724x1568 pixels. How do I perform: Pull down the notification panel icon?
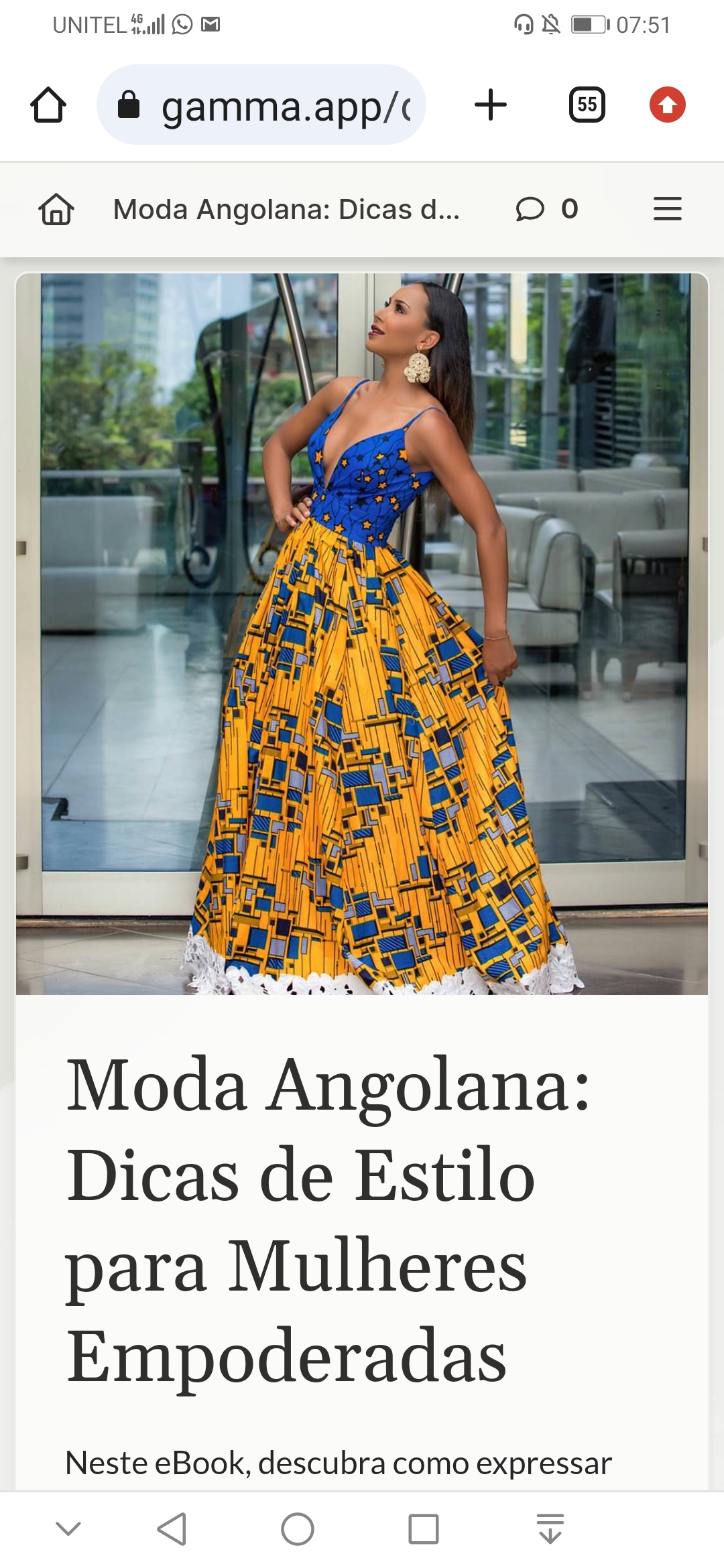[550, 1528]
